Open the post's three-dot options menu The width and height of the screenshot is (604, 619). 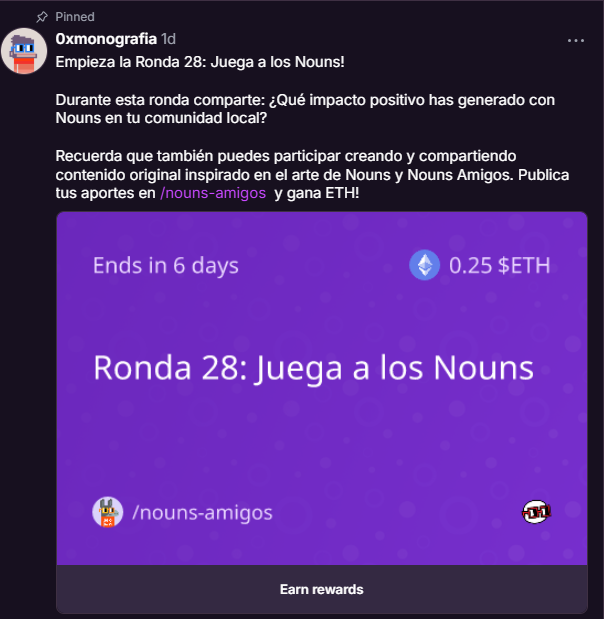(x=576, y=41)
